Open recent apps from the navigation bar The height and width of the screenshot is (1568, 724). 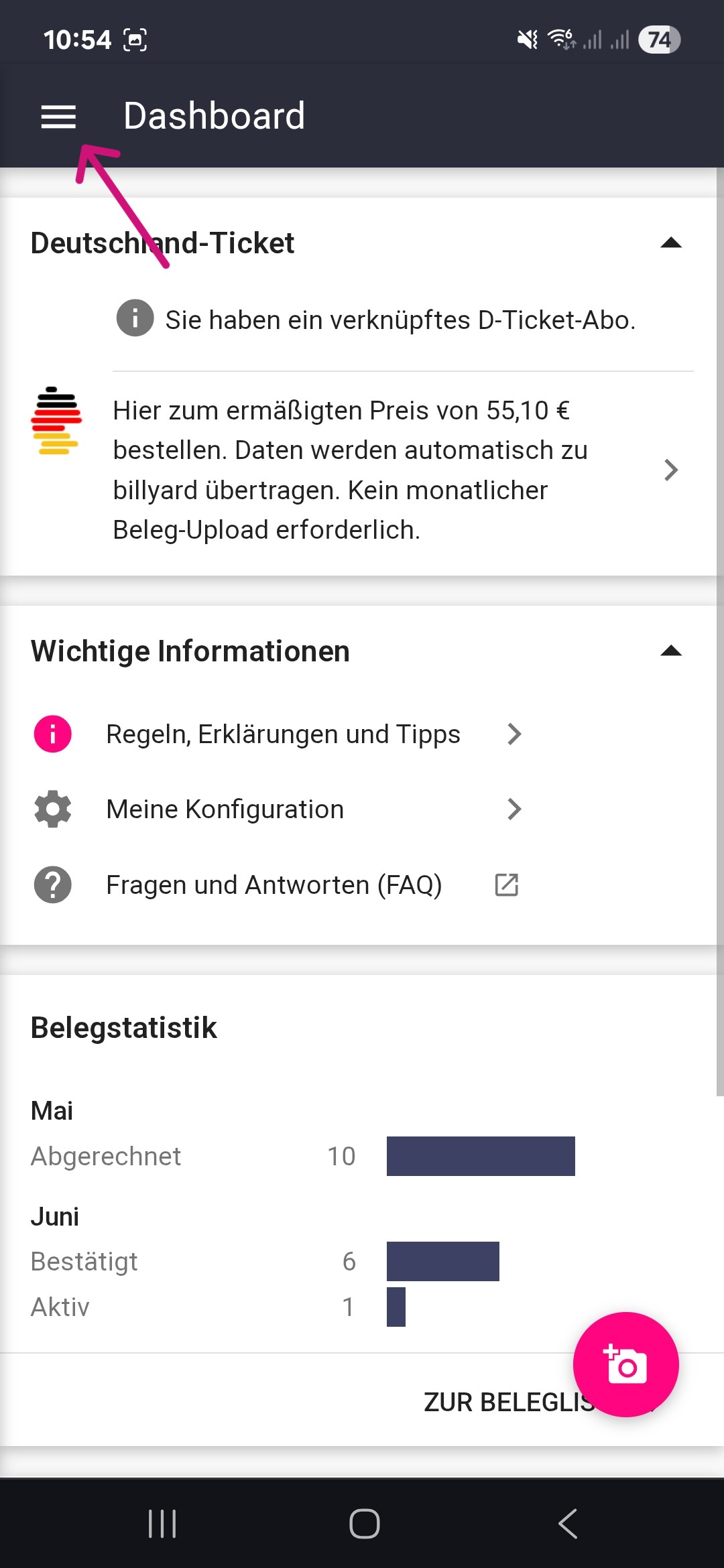[x=162, y=1524]
